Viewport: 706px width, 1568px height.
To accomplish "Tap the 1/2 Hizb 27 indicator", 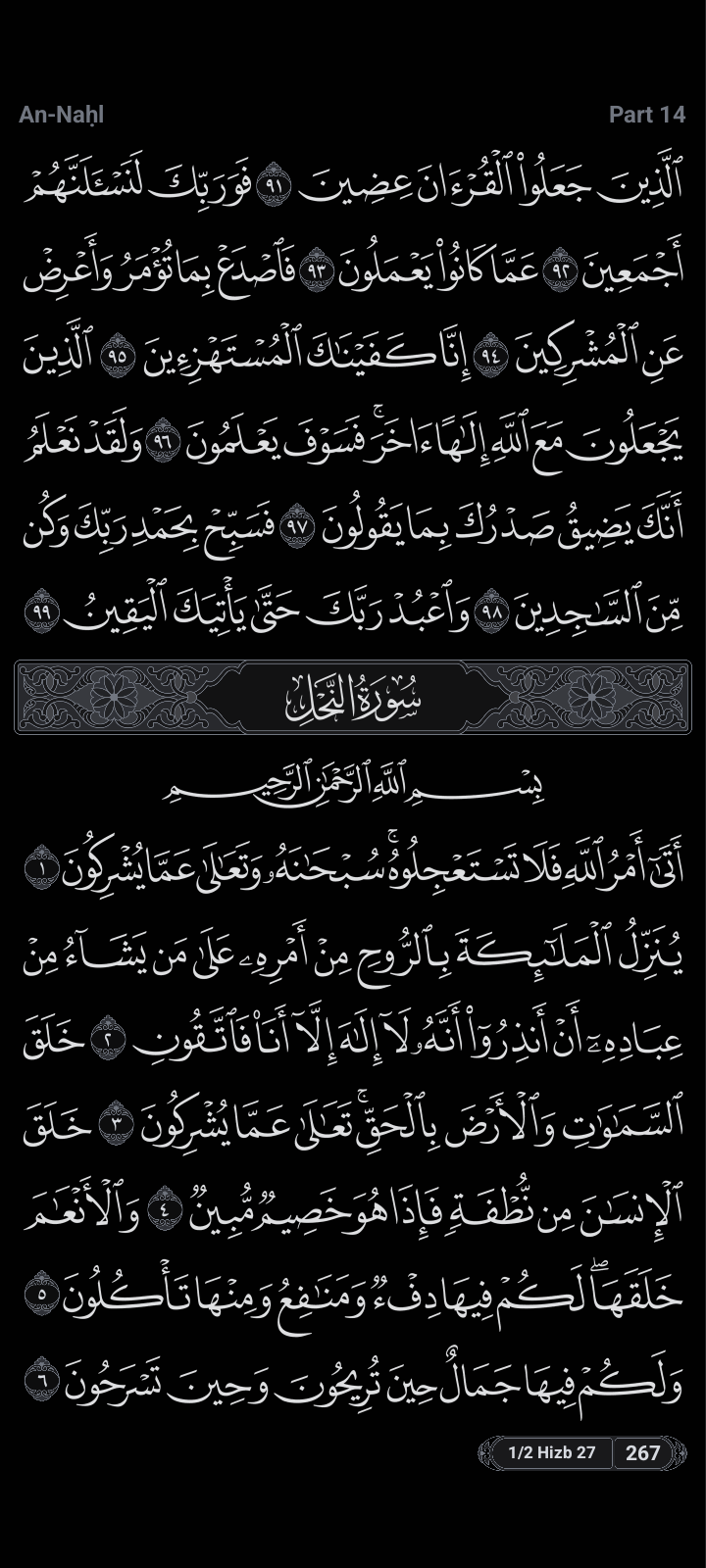I will [551, 1452].
